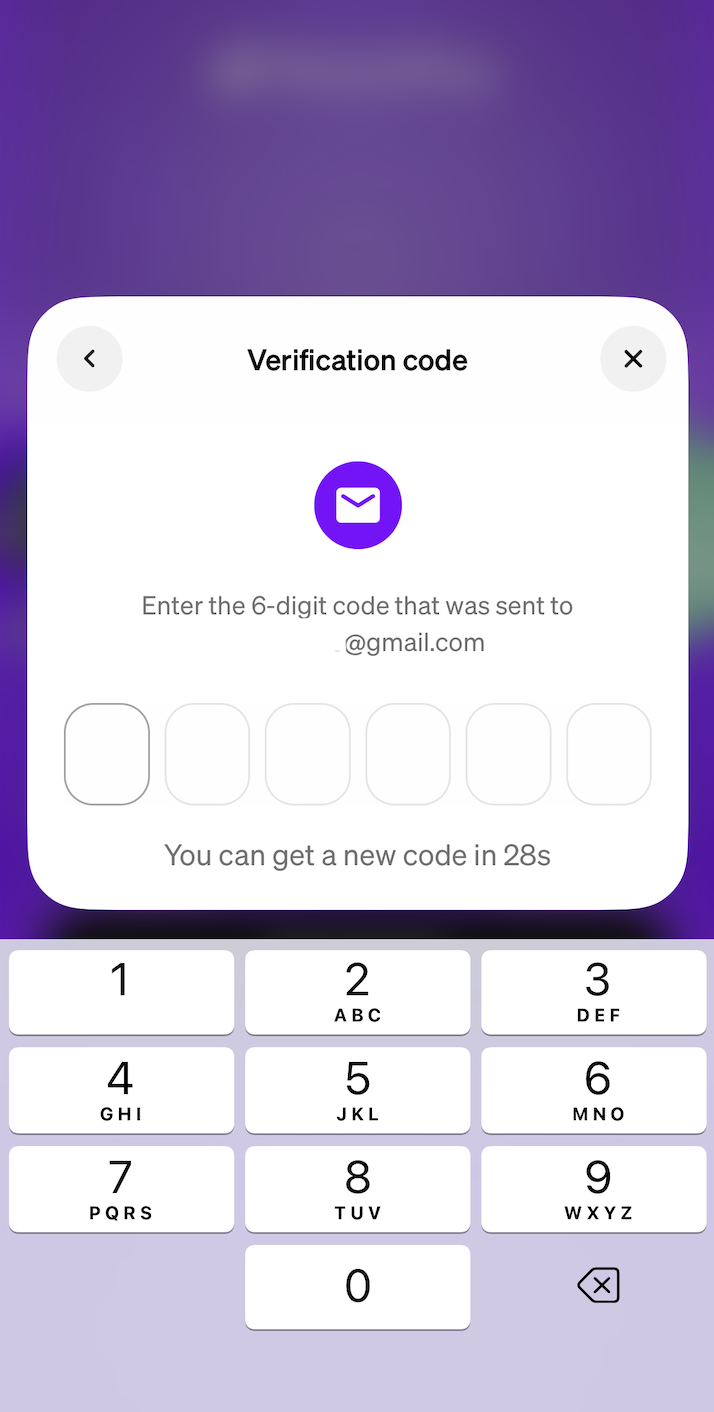Enter digit 2 on the keypad

357,991
